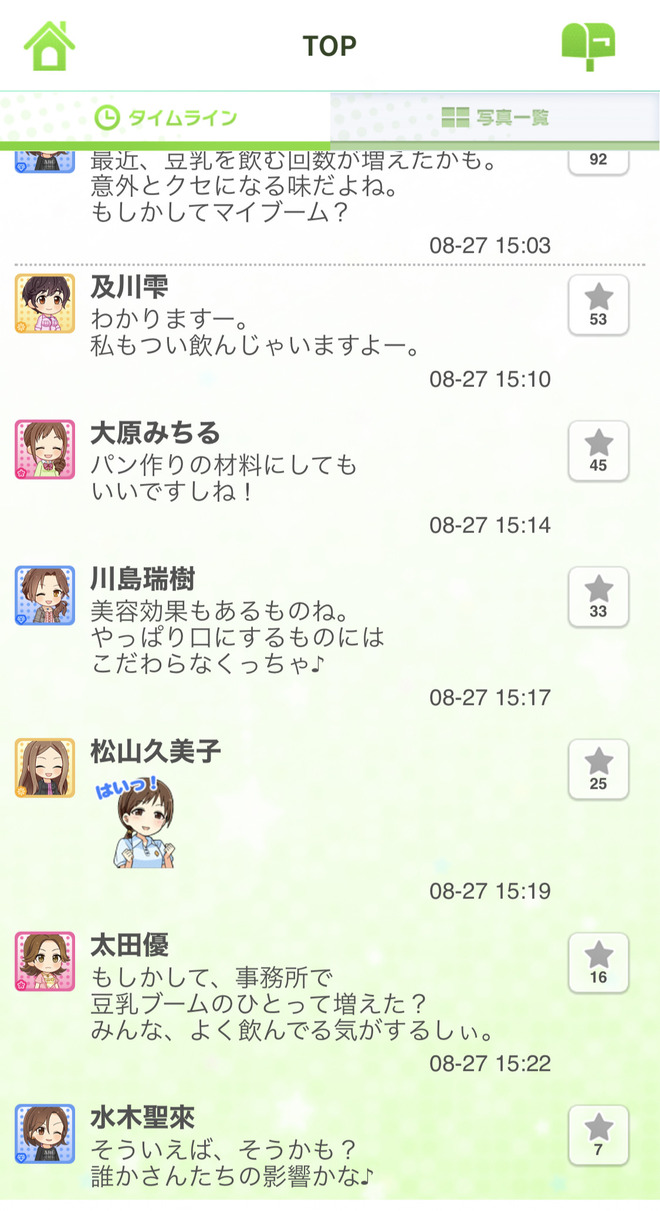Image resolution: width=660 pixels, height=1211 pixels.
Task: Star 及川雫's post with 53 stars
Action: [x=598, y=304]
